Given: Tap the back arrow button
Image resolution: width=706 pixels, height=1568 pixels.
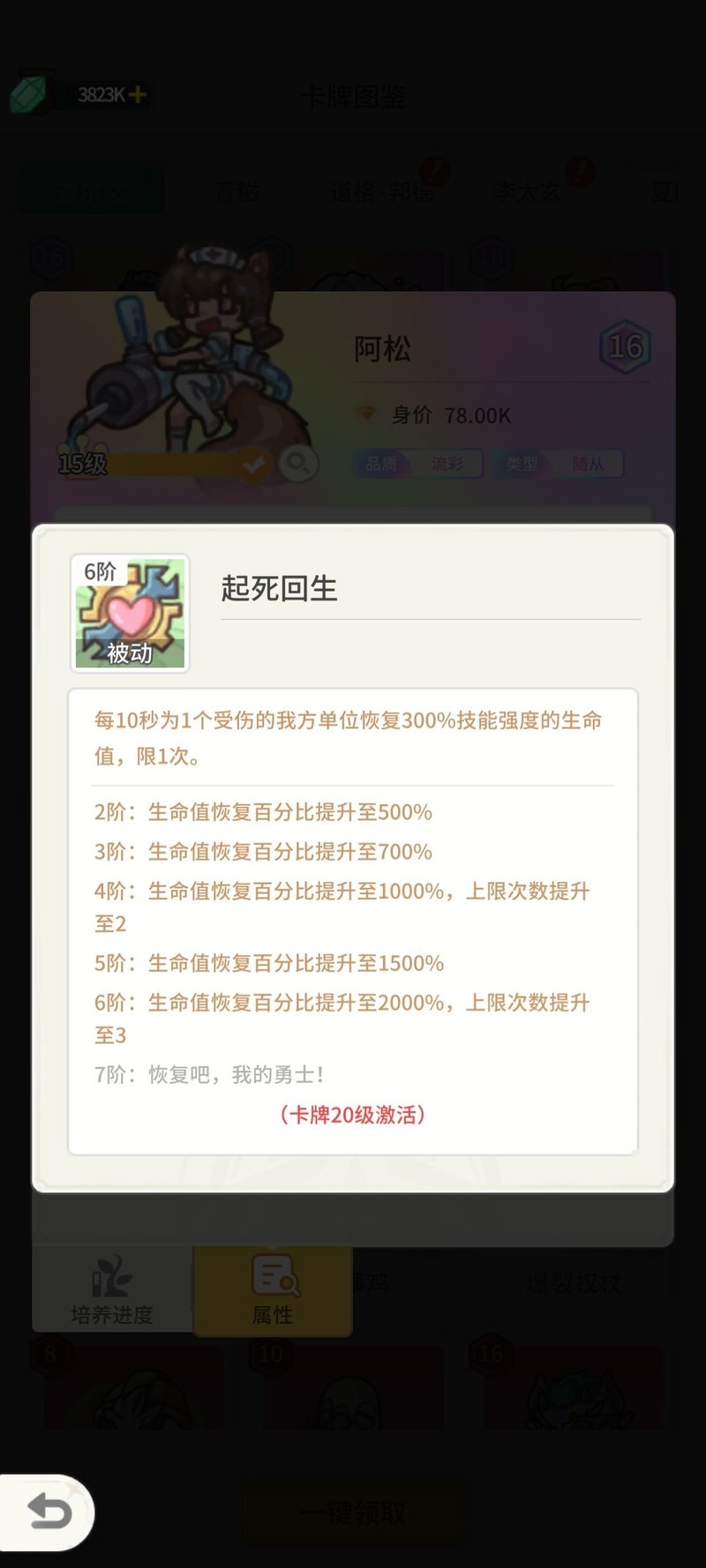Looking at the screenshot, I should coord(49,1512).
